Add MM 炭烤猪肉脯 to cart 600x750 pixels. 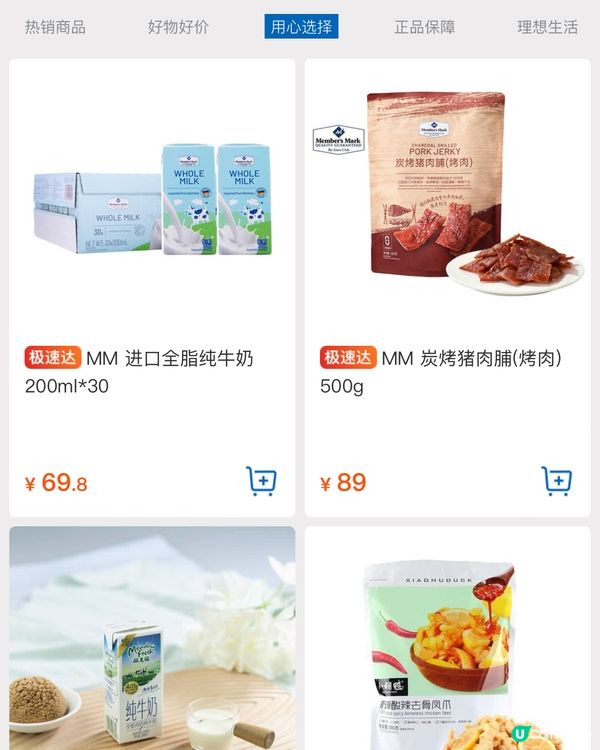[556, 481]
